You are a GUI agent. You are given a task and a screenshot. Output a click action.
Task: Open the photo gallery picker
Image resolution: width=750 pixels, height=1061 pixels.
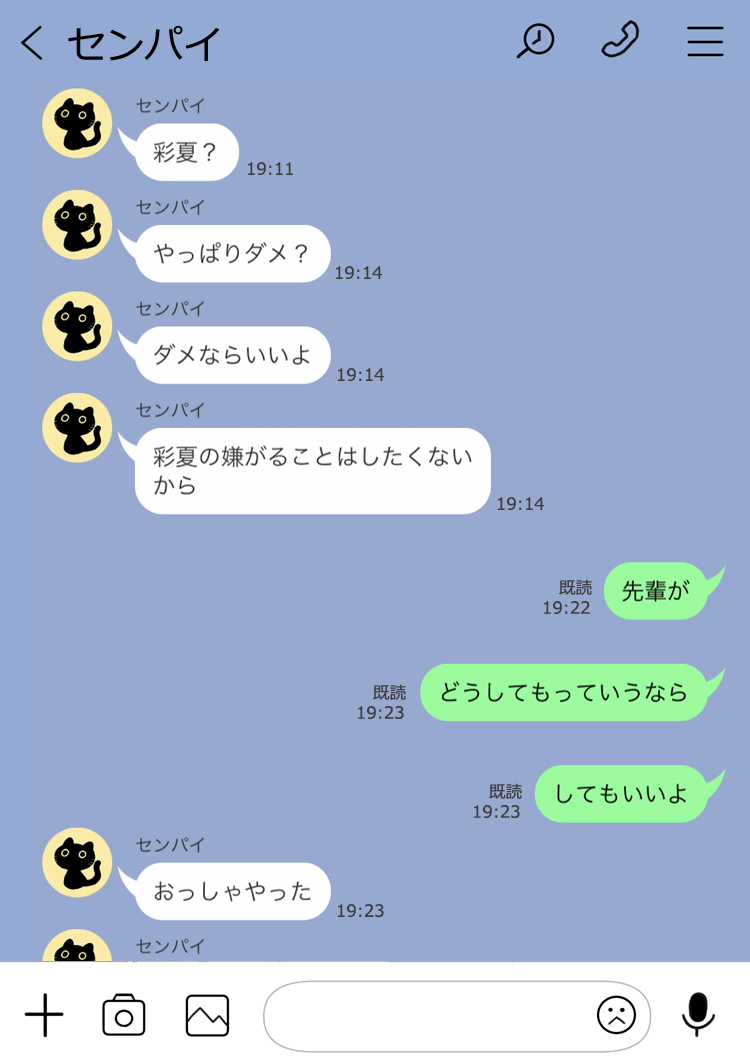(x=207, y=1016)
